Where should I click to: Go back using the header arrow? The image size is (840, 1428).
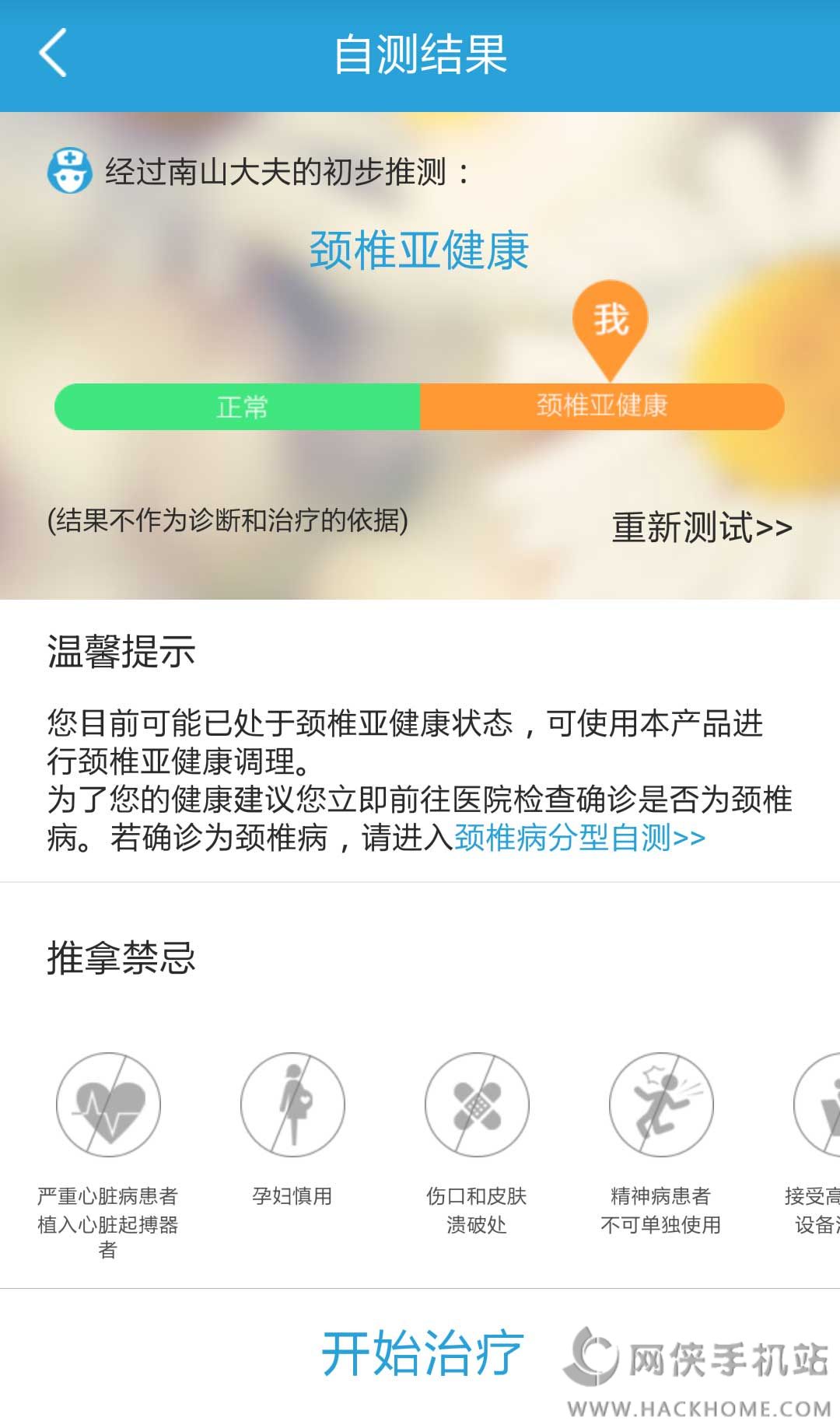click(53, 53)
